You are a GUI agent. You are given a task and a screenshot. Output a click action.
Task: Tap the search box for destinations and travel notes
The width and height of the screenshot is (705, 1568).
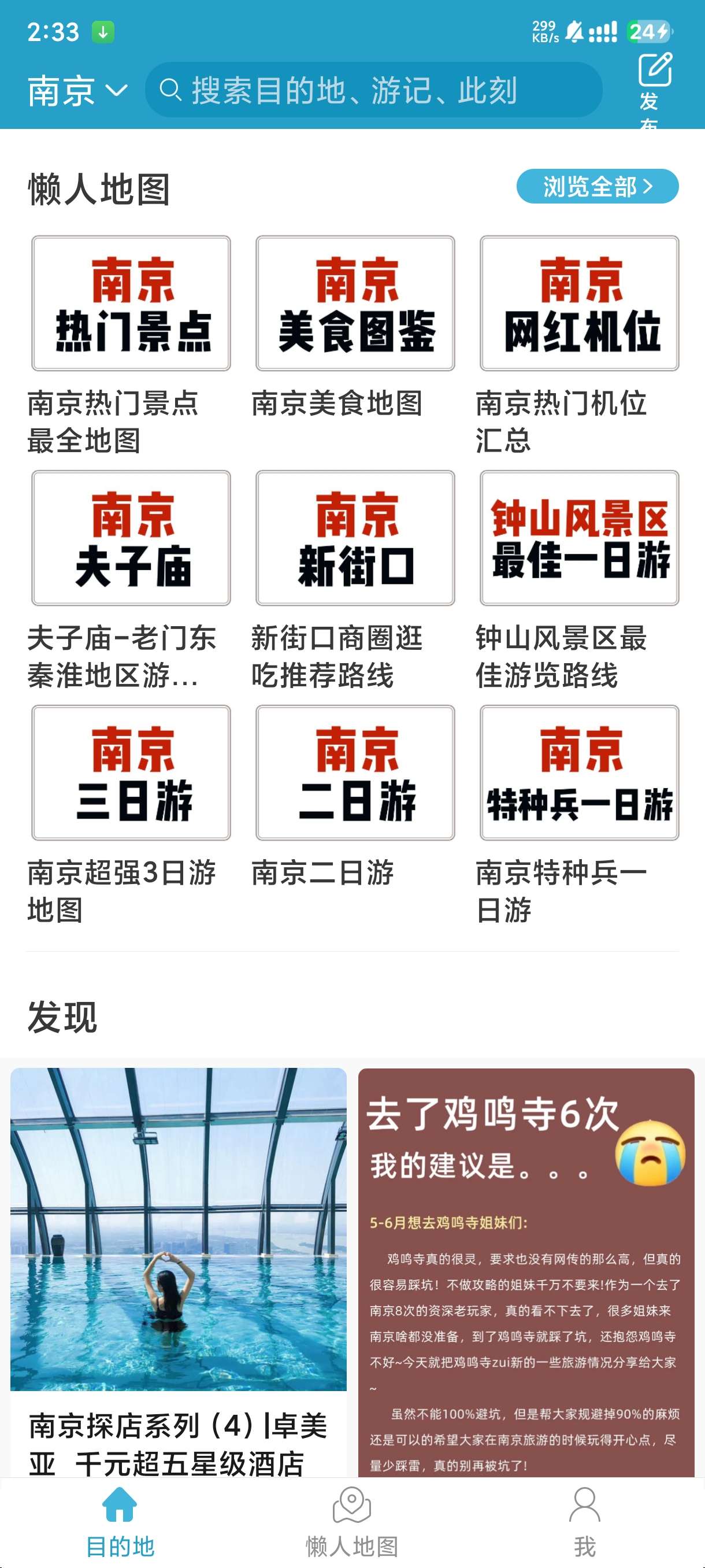[x=373, y=90]
